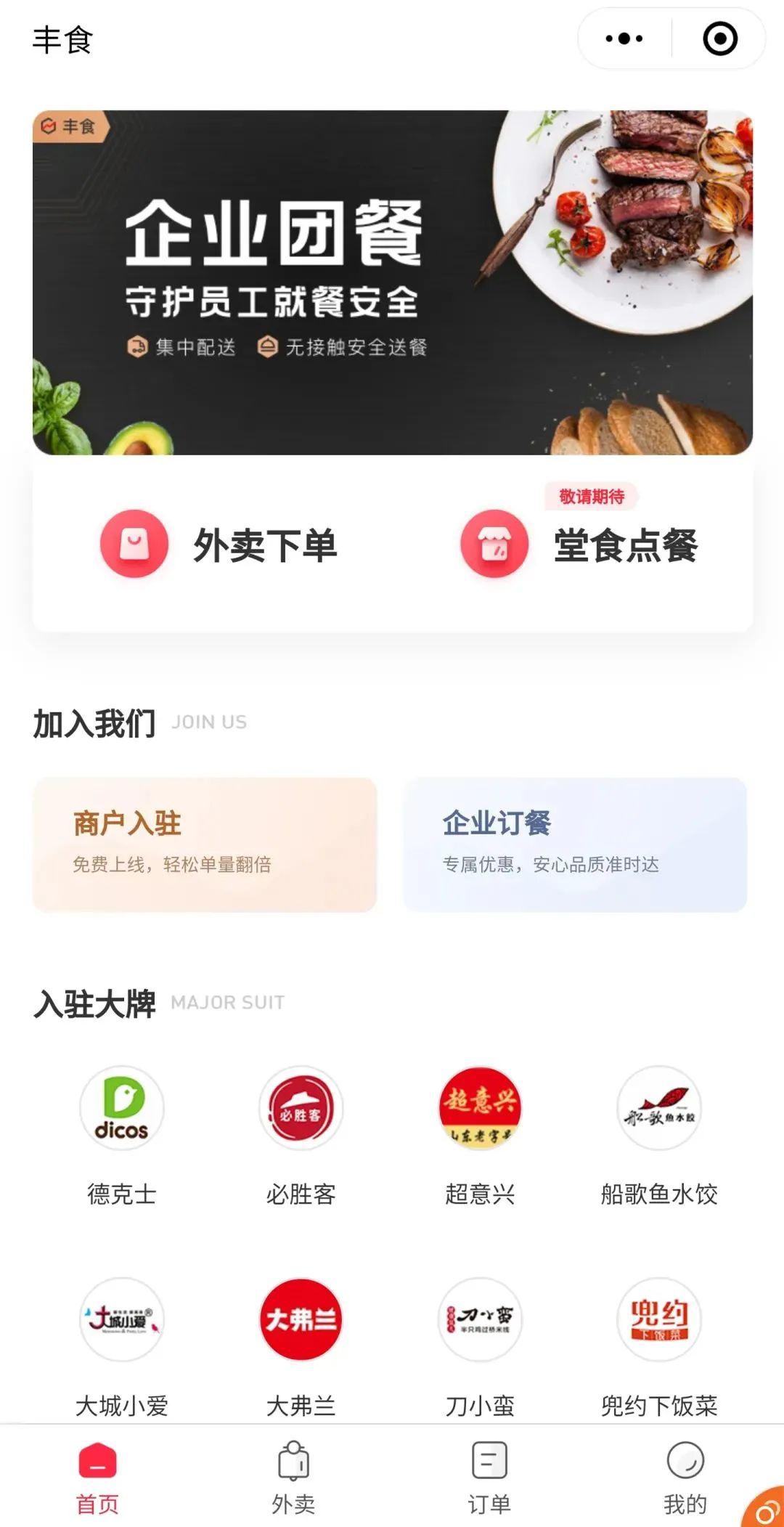The width and height of the screenshot is (784, 1527).
Task: Select 堂食点餐 dine-in ordering
Action: click(579, 545)
